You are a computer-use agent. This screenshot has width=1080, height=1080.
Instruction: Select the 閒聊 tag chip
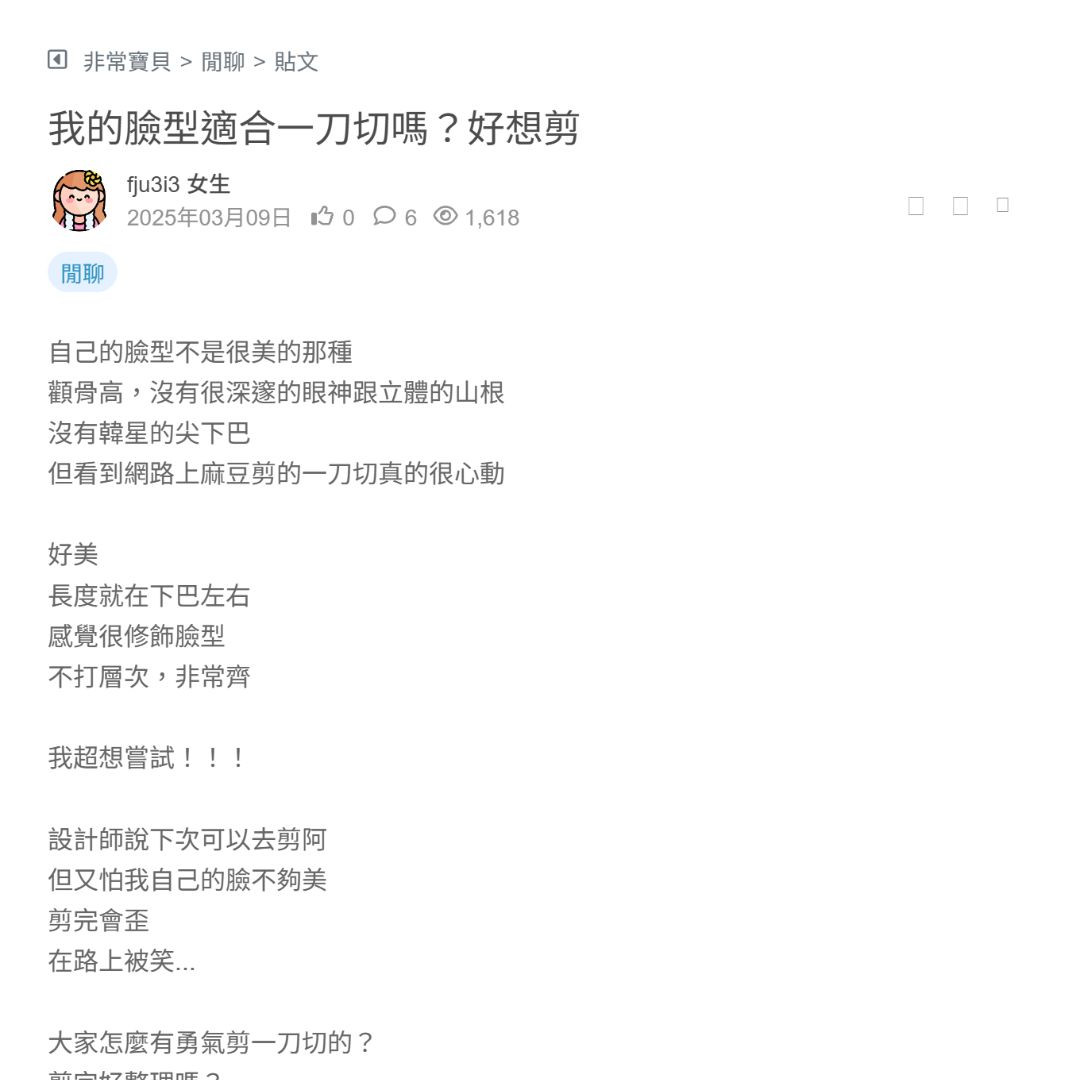[82, 273]
